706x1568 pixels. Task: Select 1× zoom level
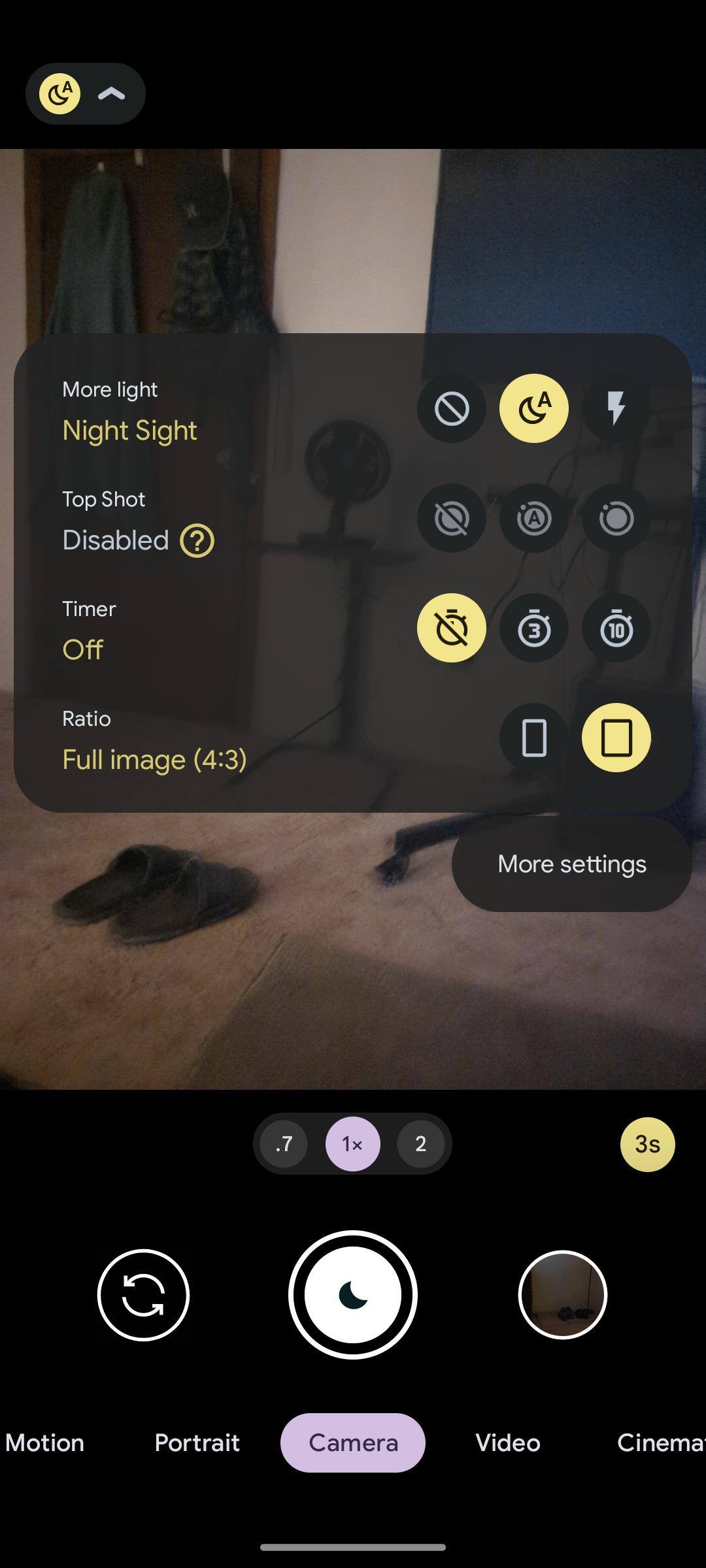[x=353, y=1144]
